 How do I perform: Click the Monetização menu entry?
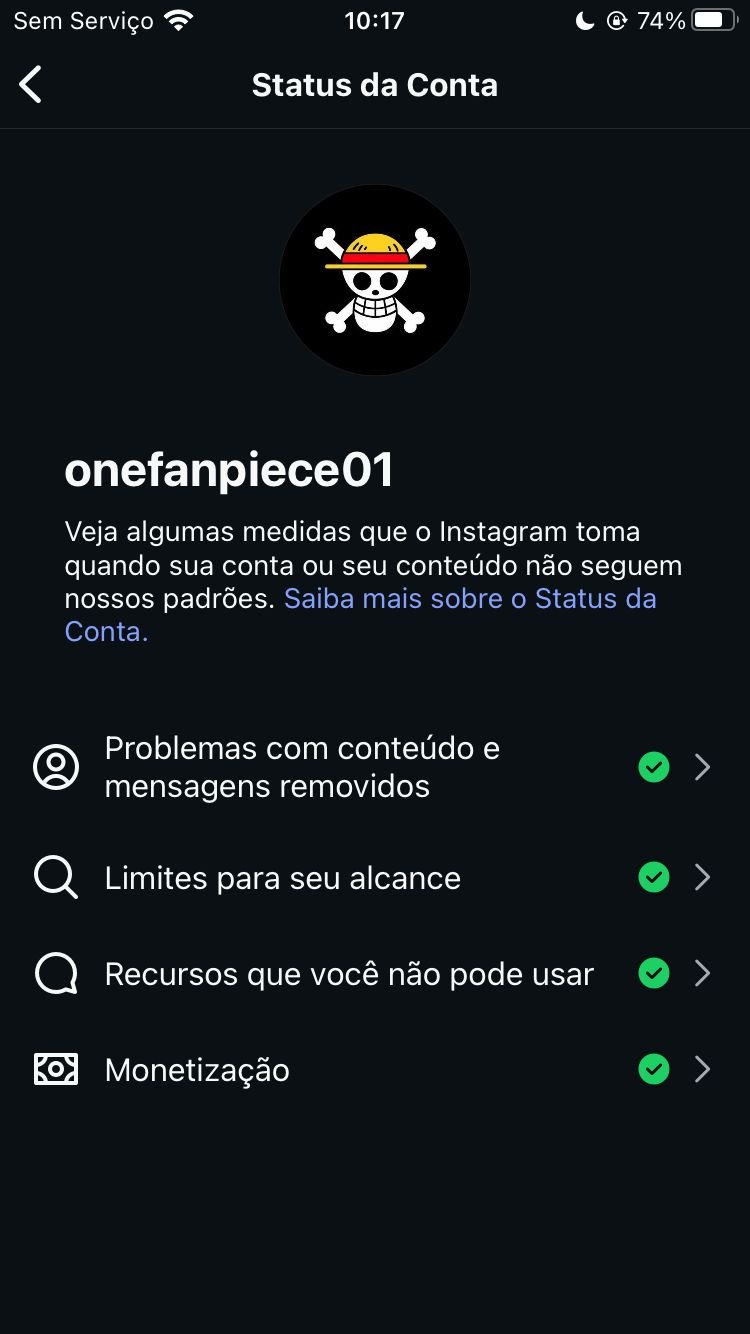point(196,1069)
